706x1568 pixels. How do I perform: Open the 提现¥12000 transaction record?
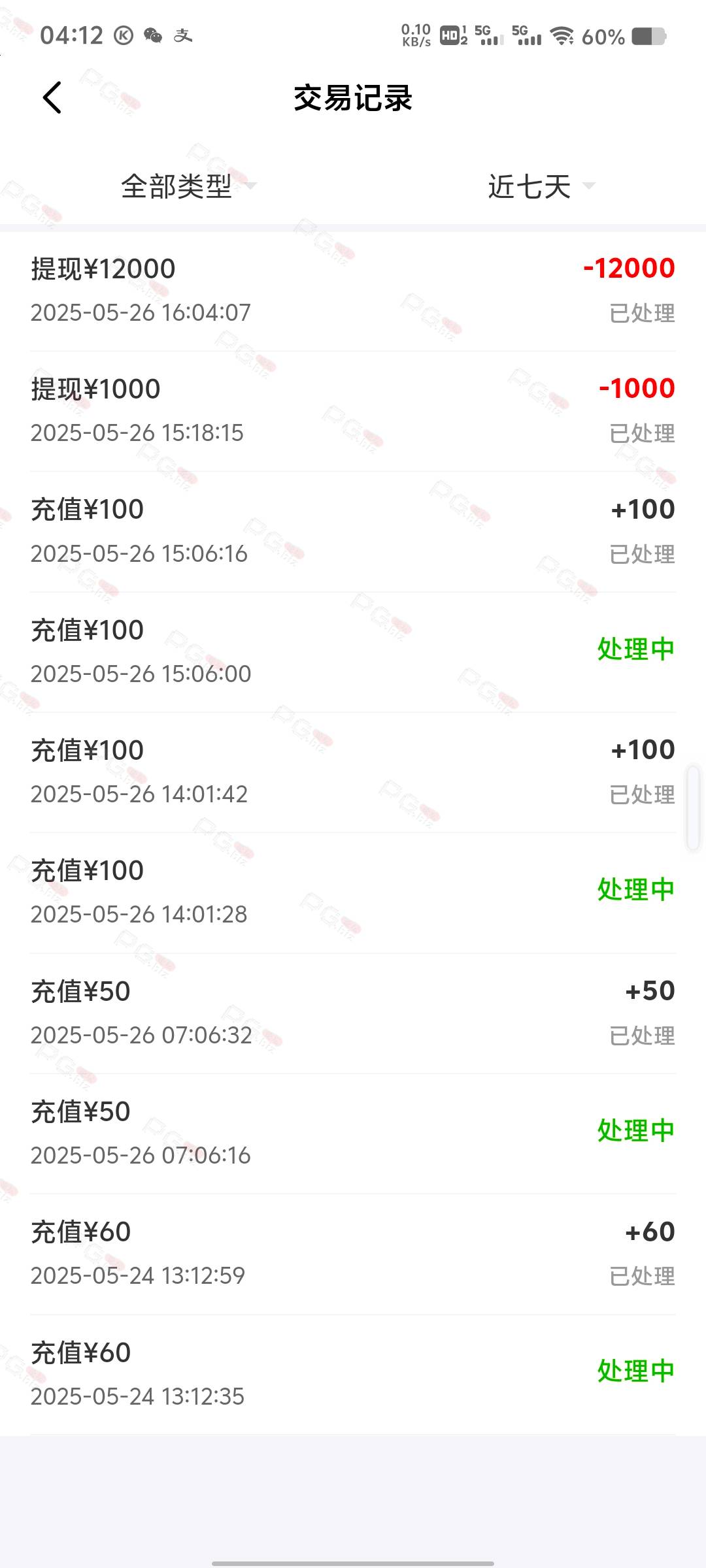pyautogui.click(x=353, y=291)
